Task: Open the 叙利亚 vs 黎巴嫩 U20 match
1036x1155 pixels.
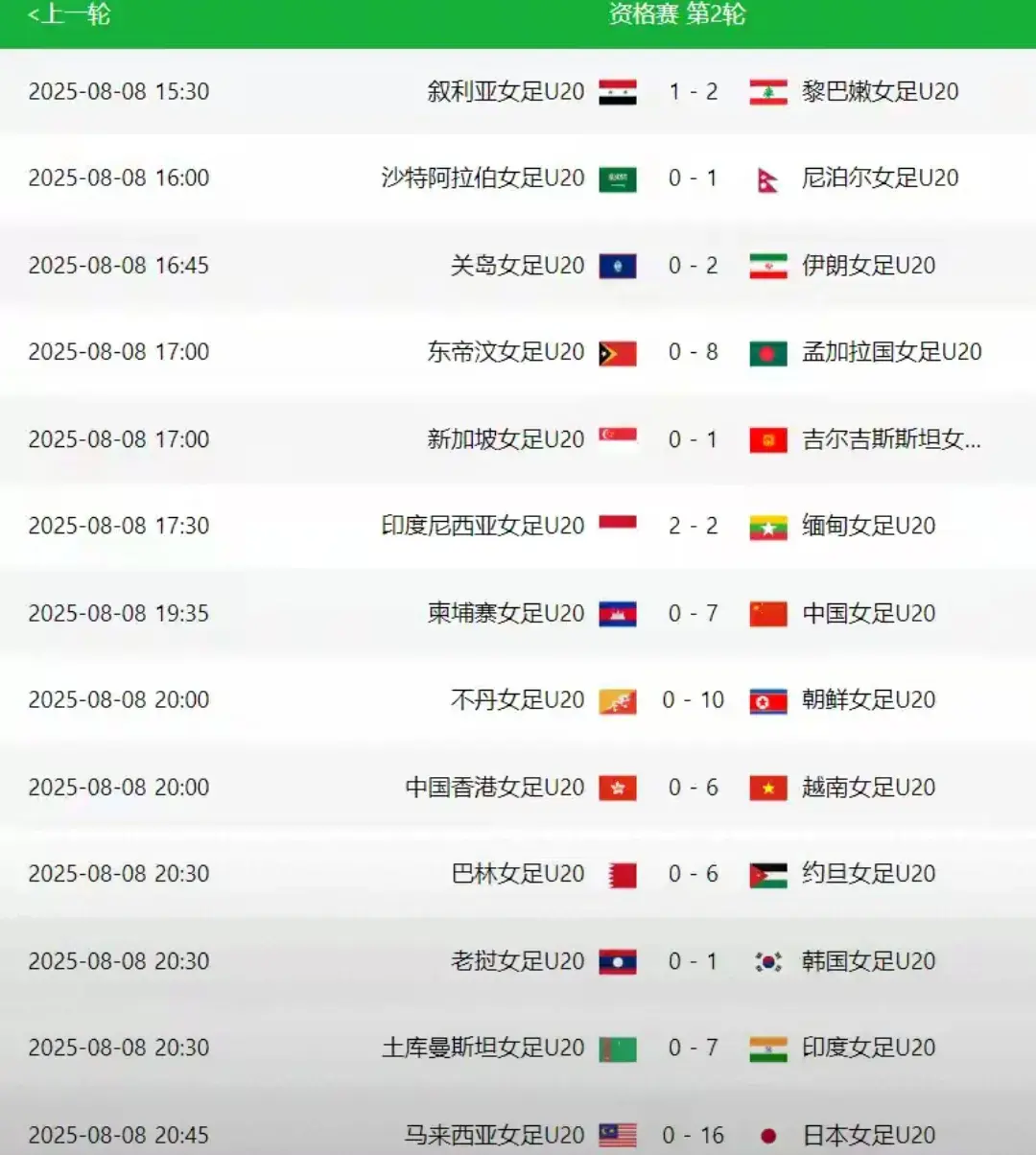Action: (x=693, y=91)
